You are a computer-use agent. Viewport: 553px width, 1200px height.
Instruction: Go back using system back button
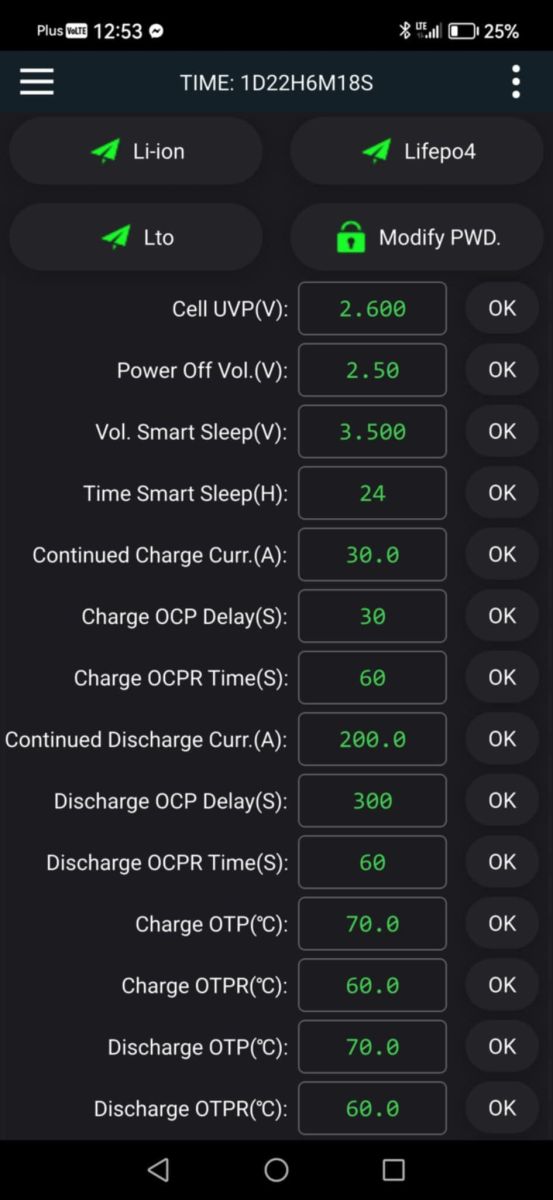(x=158, y=1169)
